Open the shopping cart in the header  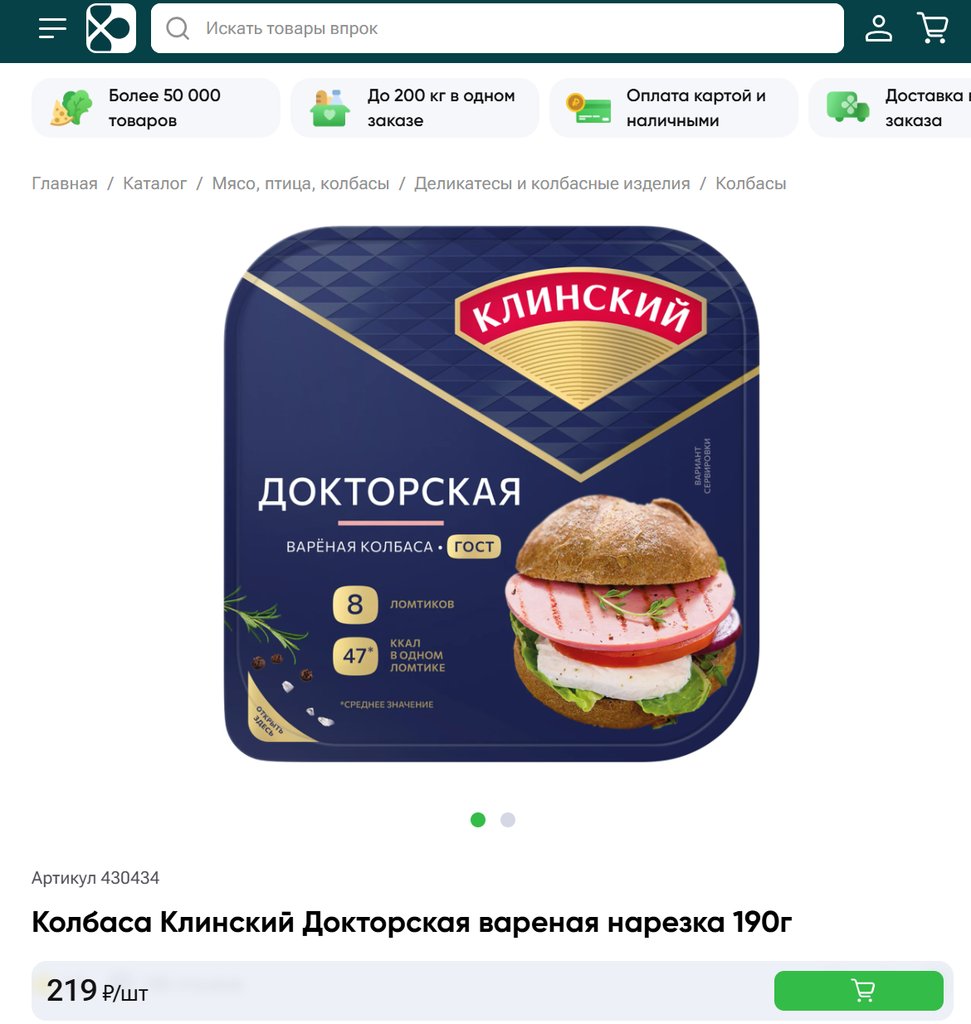[932, 28]
